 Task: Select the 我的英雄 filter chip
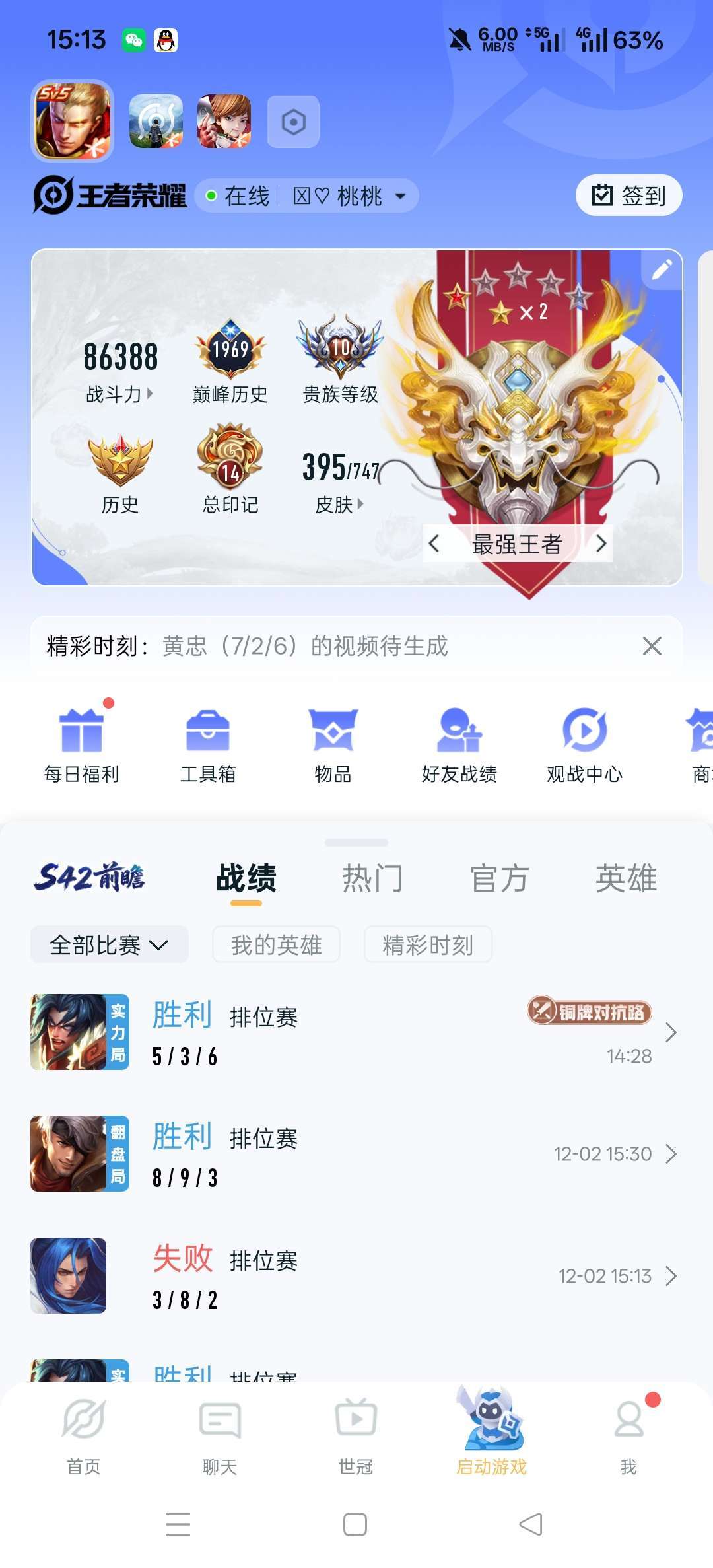276,945
